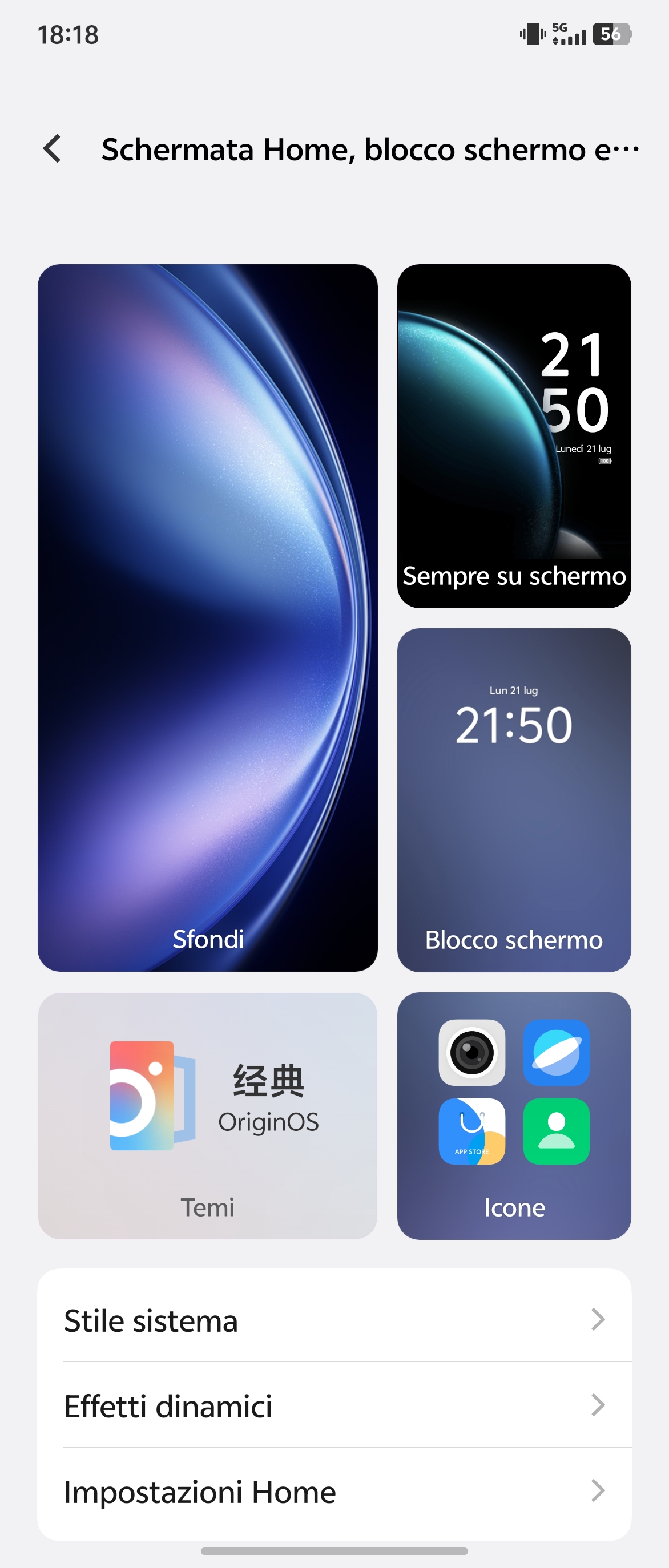Open the Blocco schermo card

pos(514,799)
